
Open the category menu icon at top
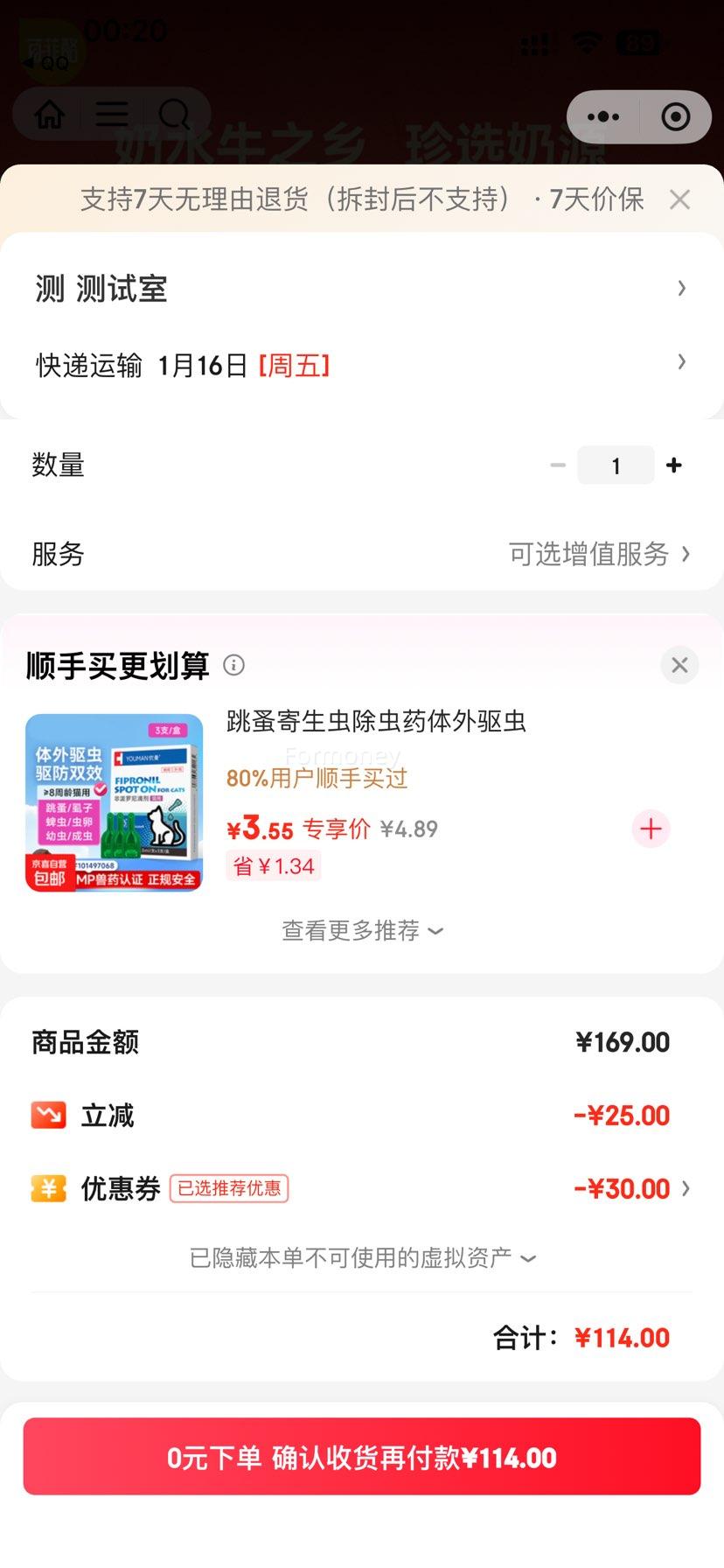pyautogui.click(x=111, y=114)
